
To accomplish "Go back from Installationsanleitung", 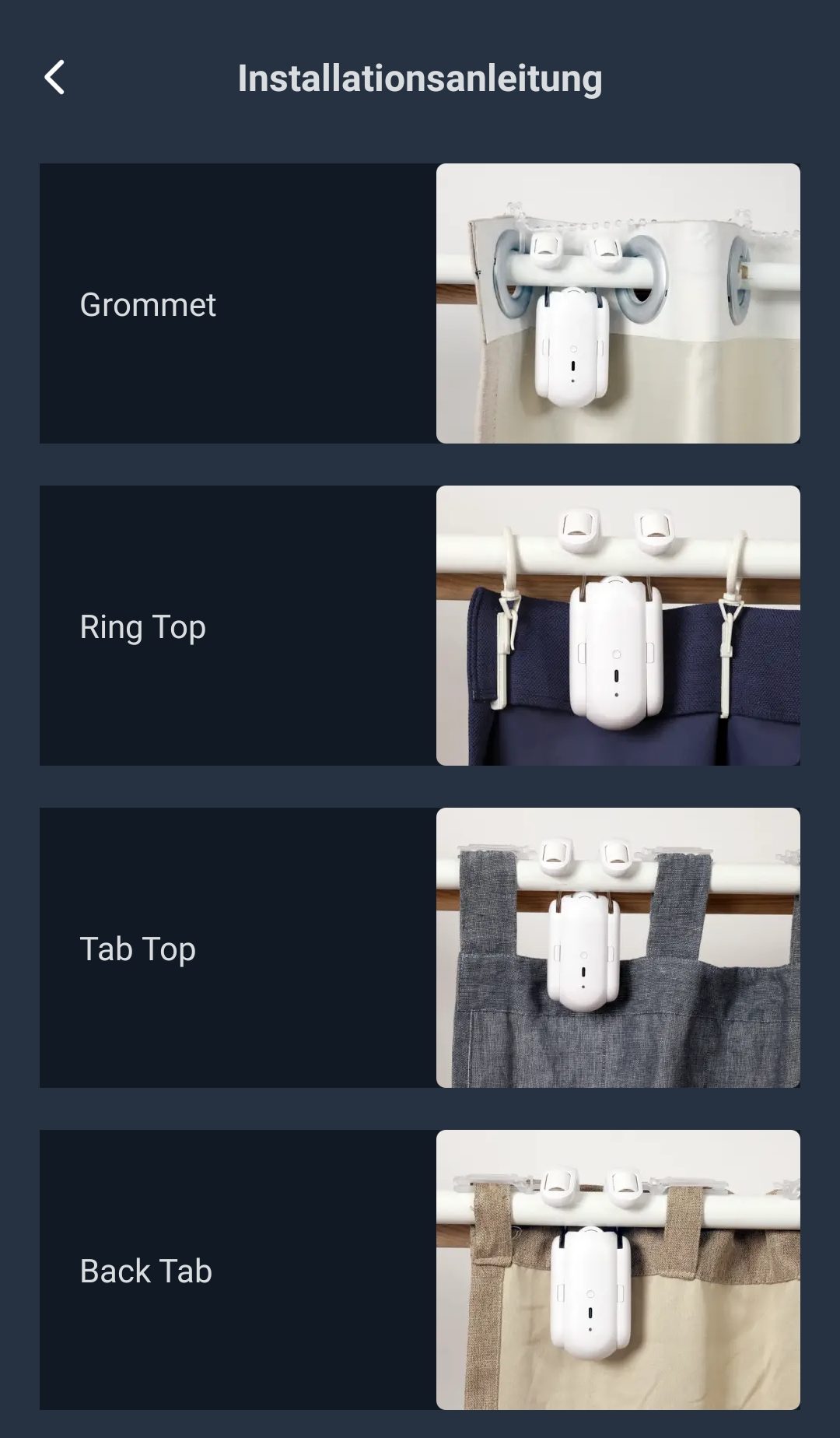I will [x=54, y=78].
